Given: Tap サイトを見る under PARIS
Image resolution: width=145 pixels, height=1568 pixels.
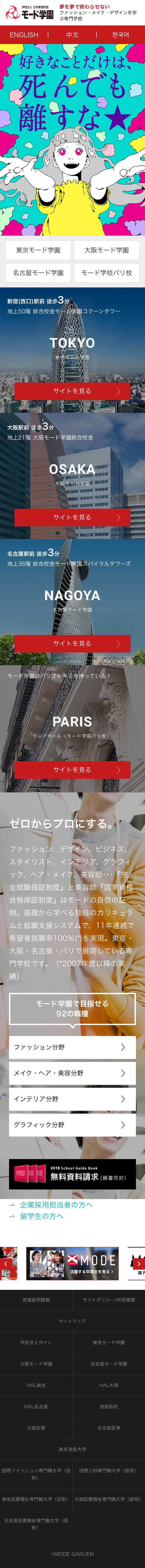Looking at the screenshot, I should pos(72,769).
